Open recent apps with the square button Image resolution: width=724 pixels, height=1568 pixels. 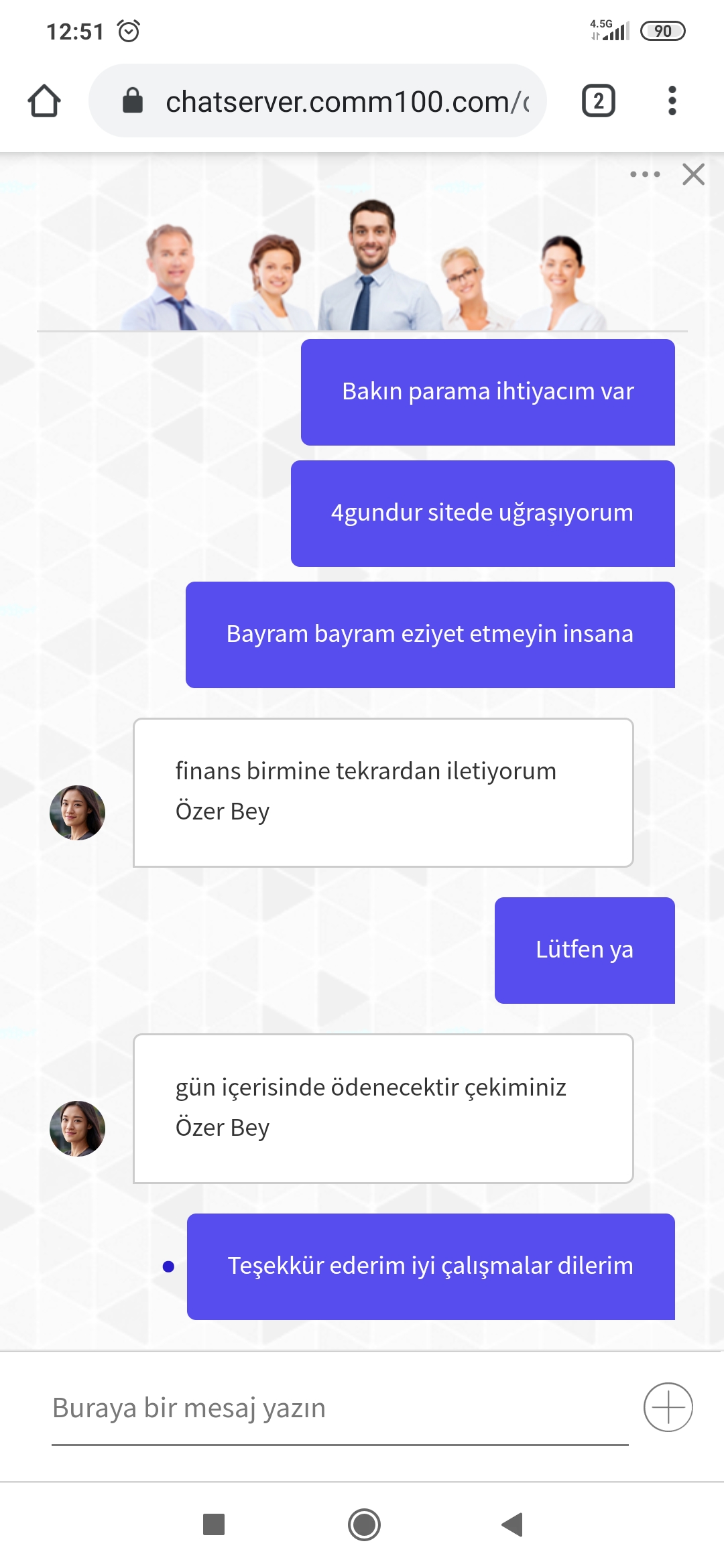(x=214, y=1524)
